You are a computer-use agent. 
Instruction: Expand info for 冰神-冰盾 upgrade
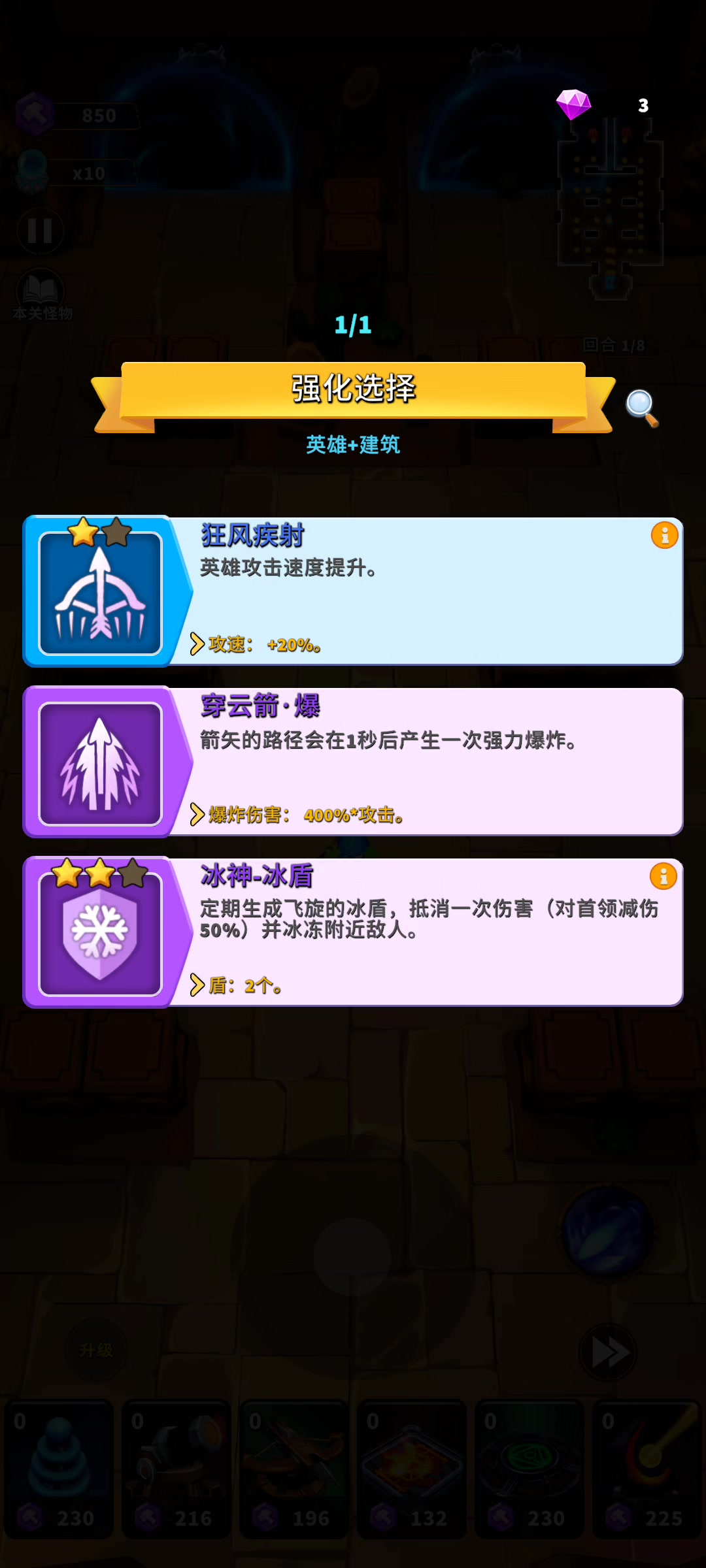pyautogui.click(x=663, y=877)
